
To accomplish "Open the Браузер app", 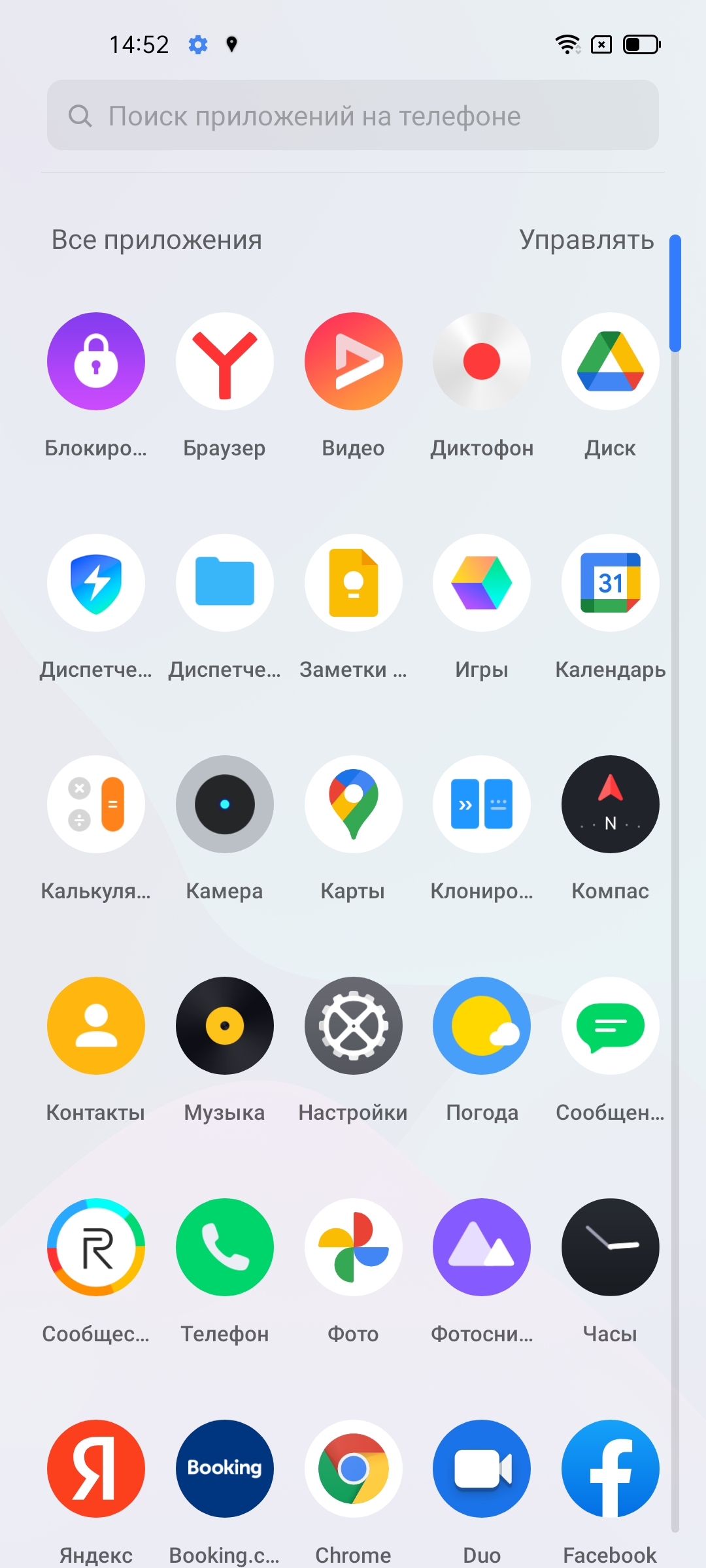I will pos(224,361).
